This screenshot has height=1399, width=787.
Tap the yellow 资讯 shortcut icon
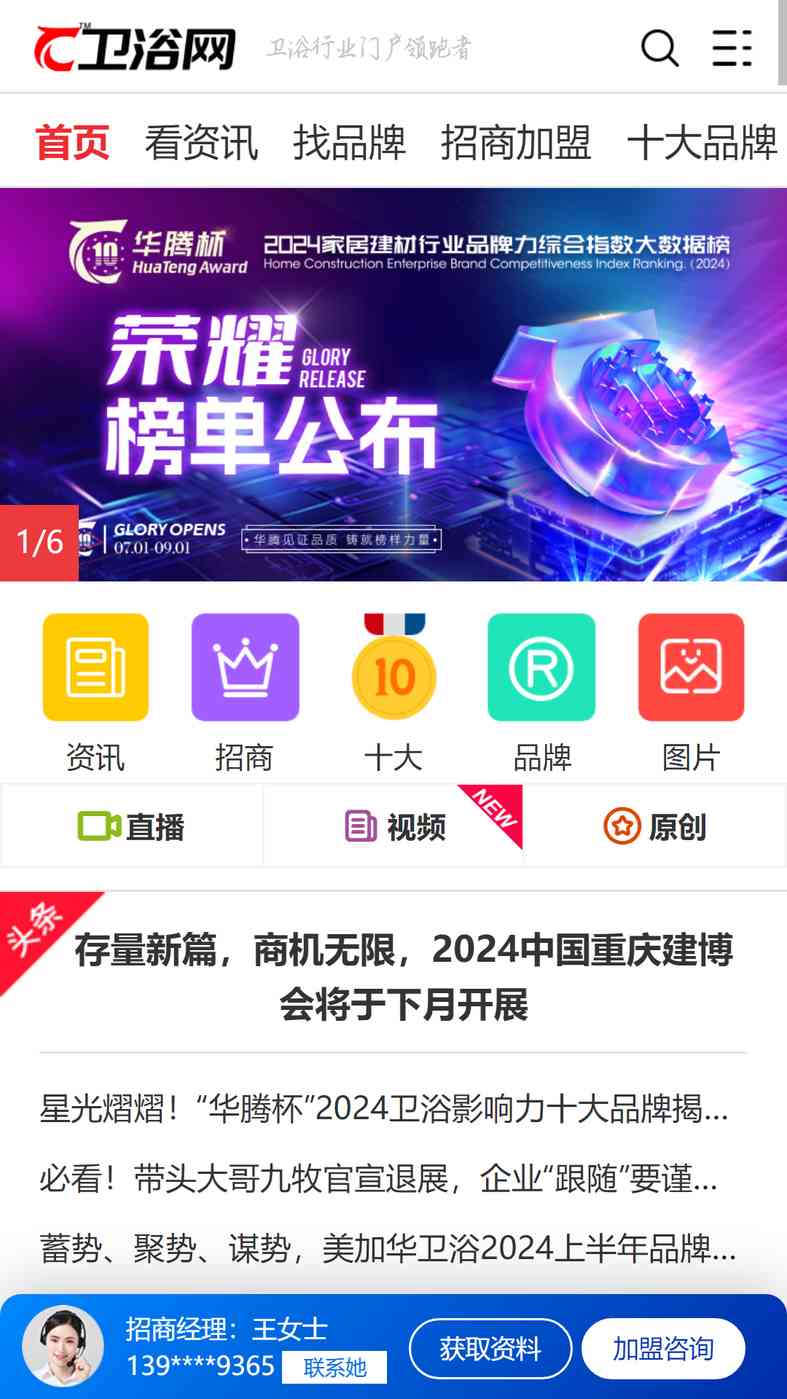pyautogui.click(x=95, y=667)
